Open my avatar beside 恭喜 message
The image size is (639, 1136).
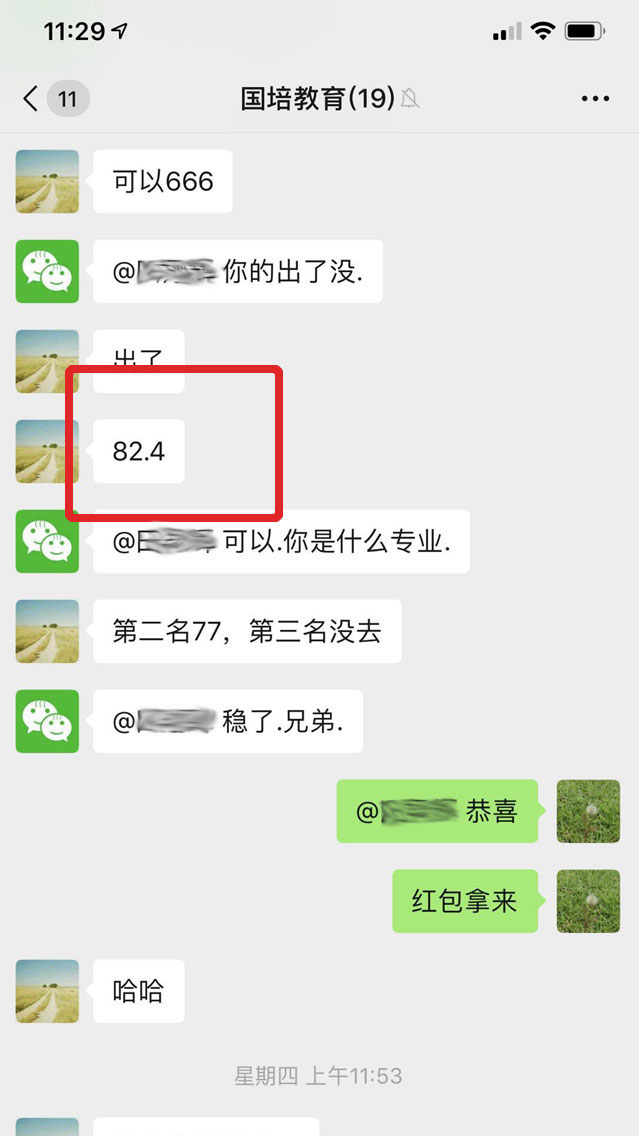(588, 811)
